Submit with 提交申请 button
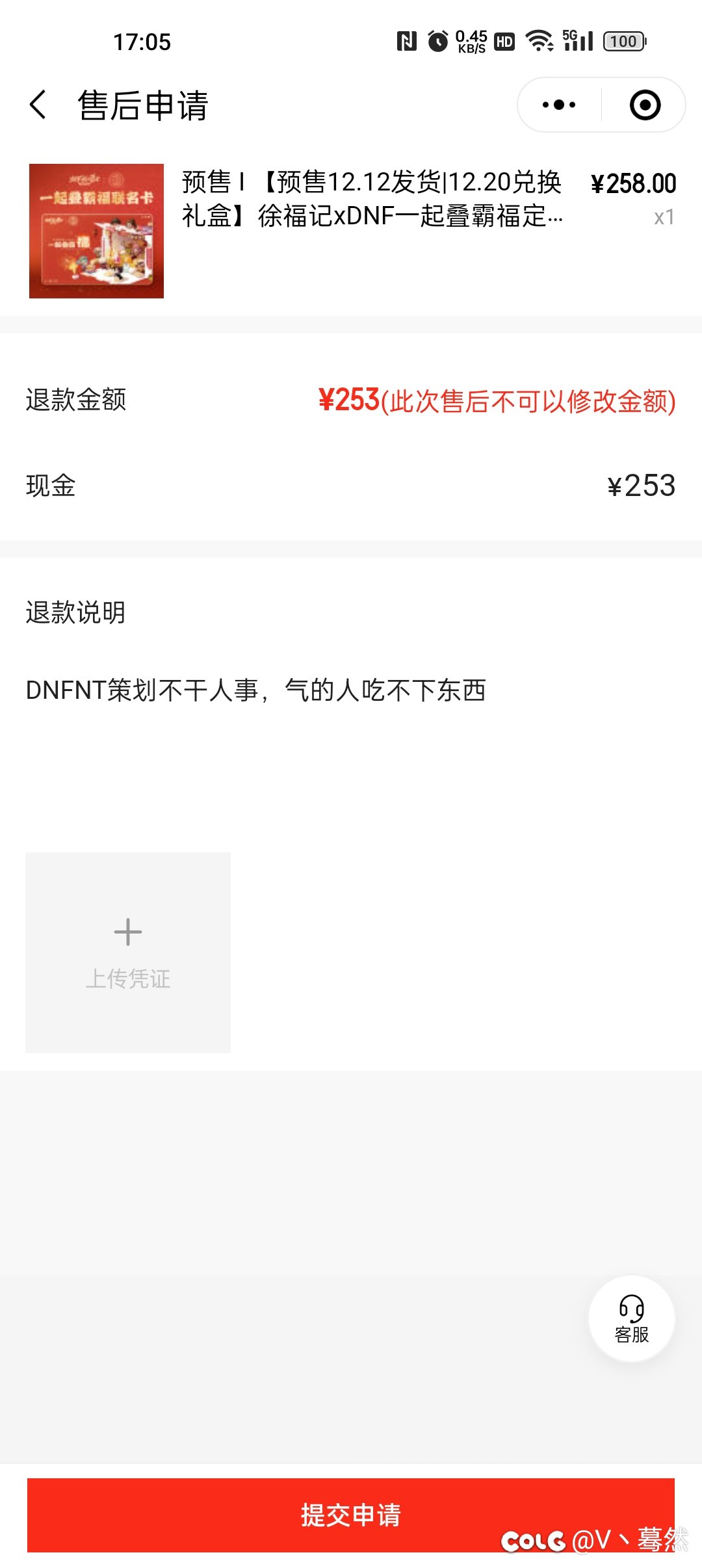This screenshot has width=702, height=1568. [351, 1515]
